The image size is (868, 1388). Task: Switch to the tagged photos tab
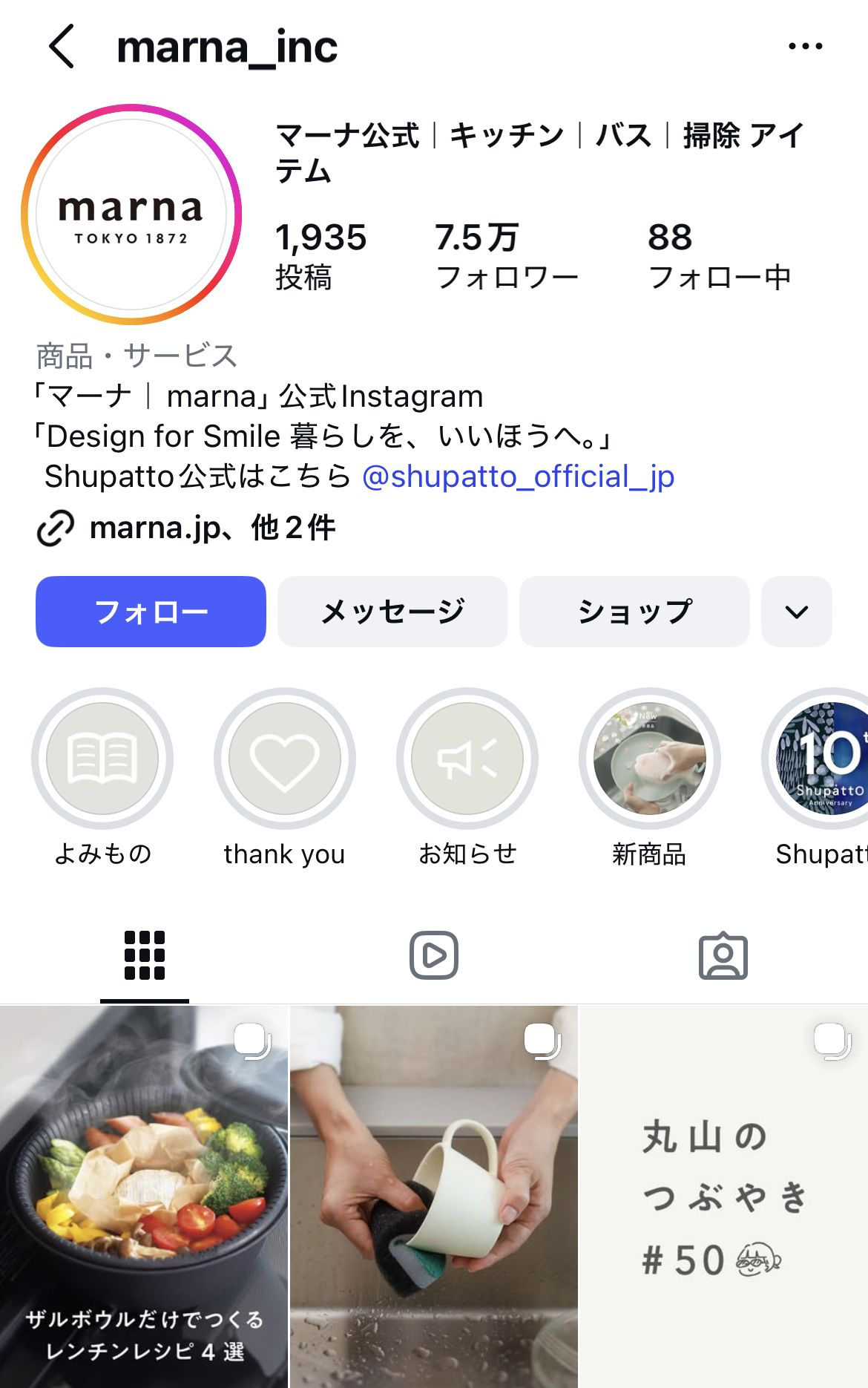723,955
